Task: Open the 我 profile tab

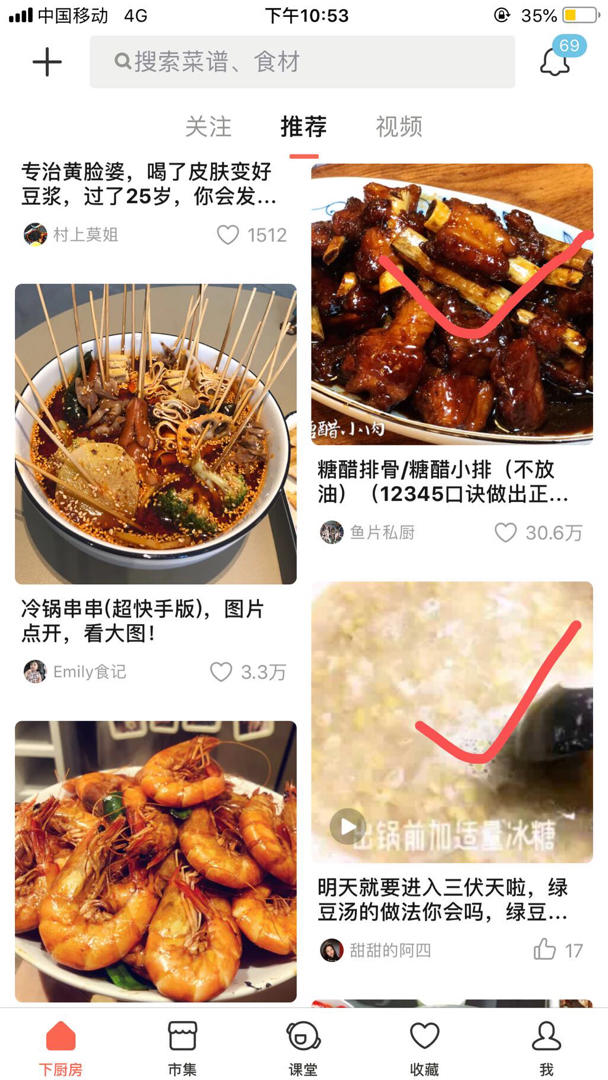Action: coord(546,1047)
